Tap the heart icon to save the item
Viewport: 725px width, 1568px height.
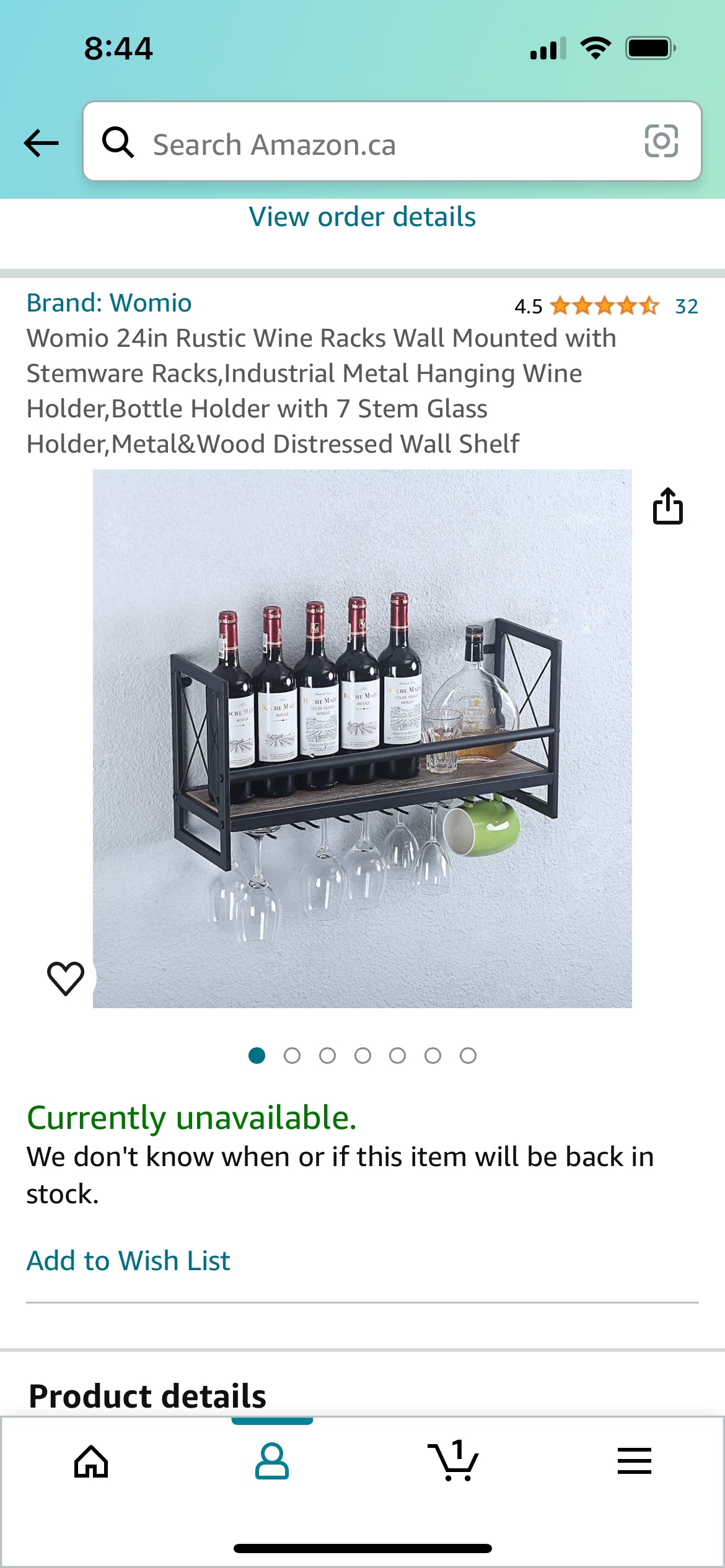[x=66, y=978]
